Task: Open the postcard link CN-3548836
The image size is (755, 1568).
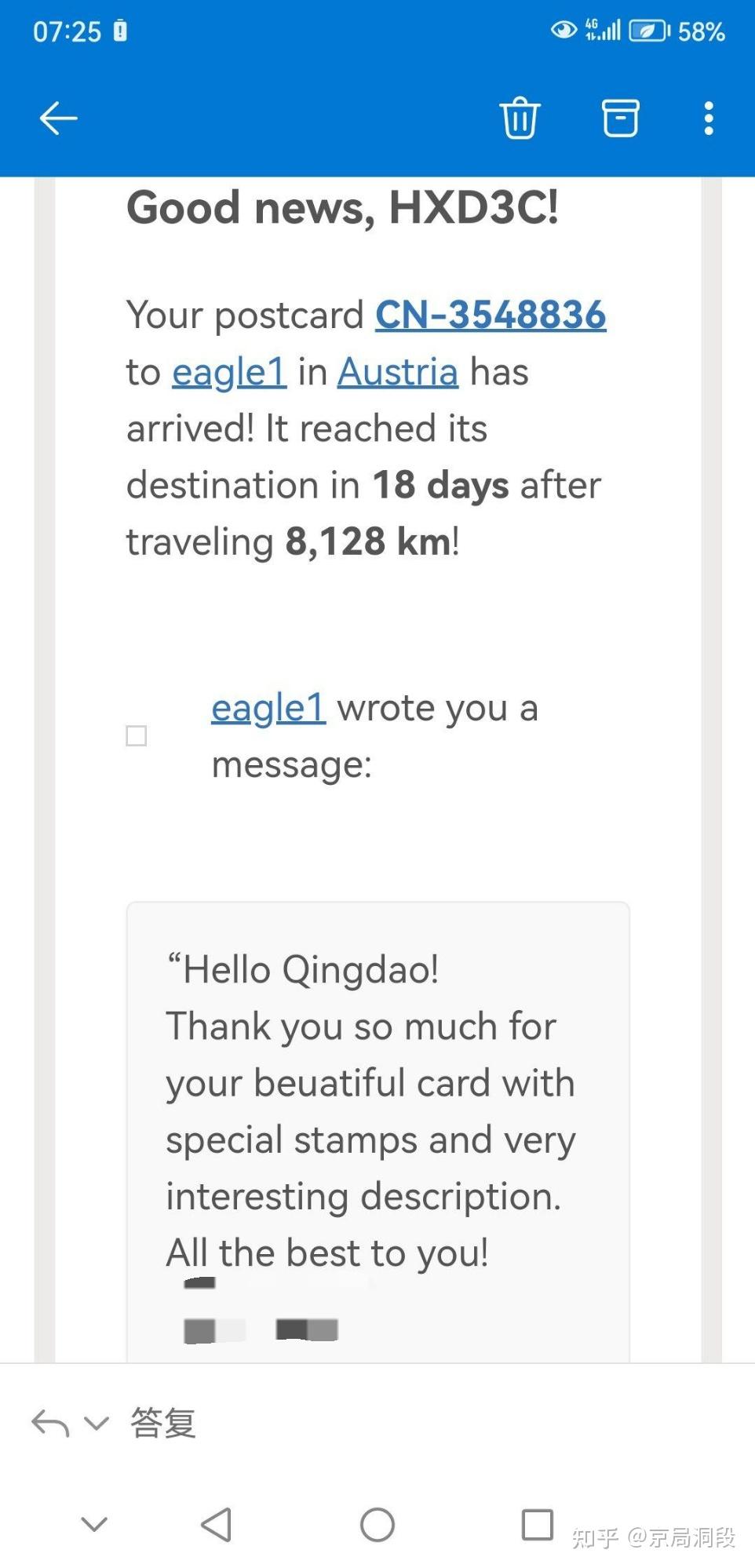Action: click(x=491, y=315)
